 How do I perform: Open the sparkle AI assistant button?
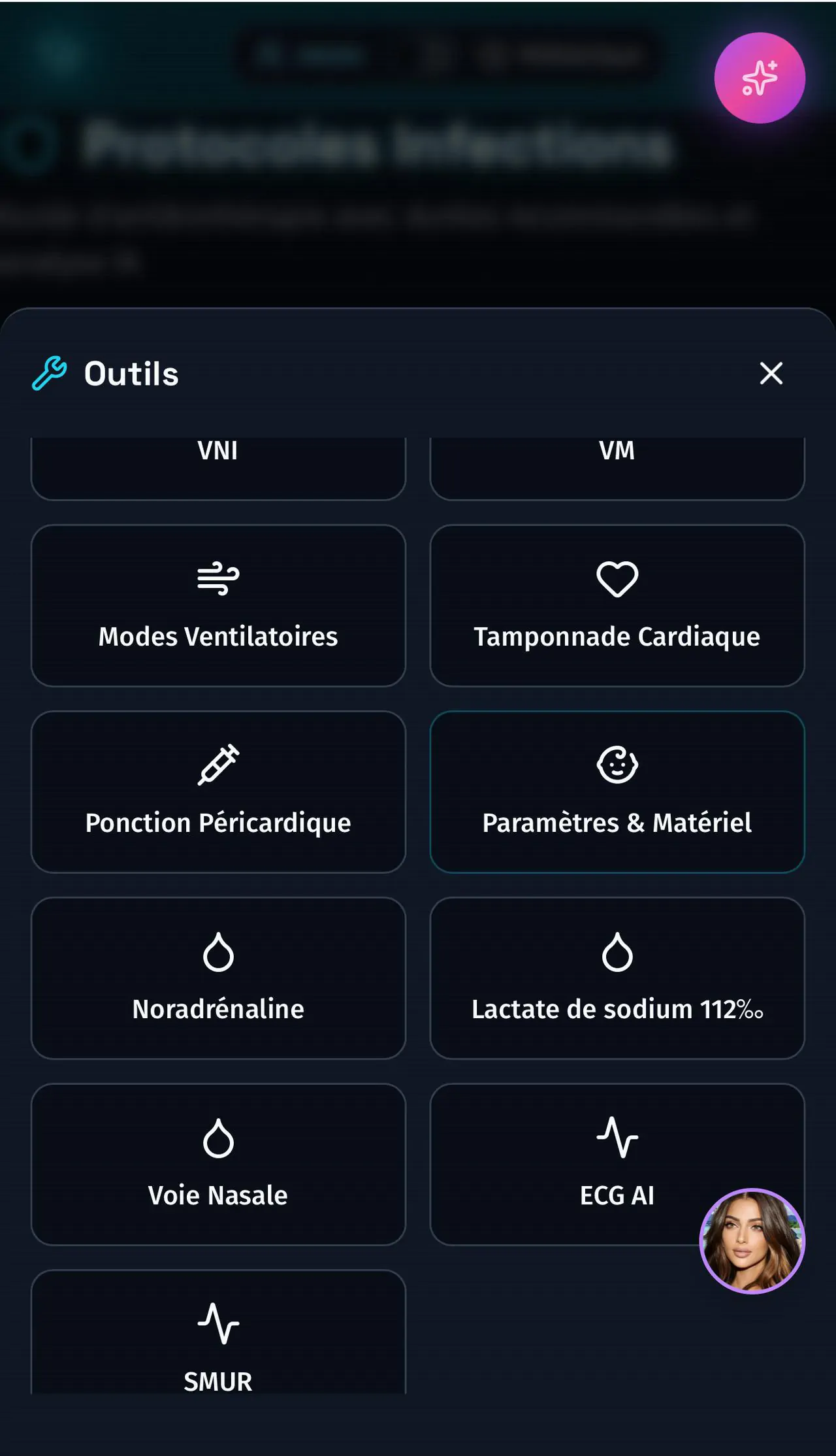click(759, 78)
